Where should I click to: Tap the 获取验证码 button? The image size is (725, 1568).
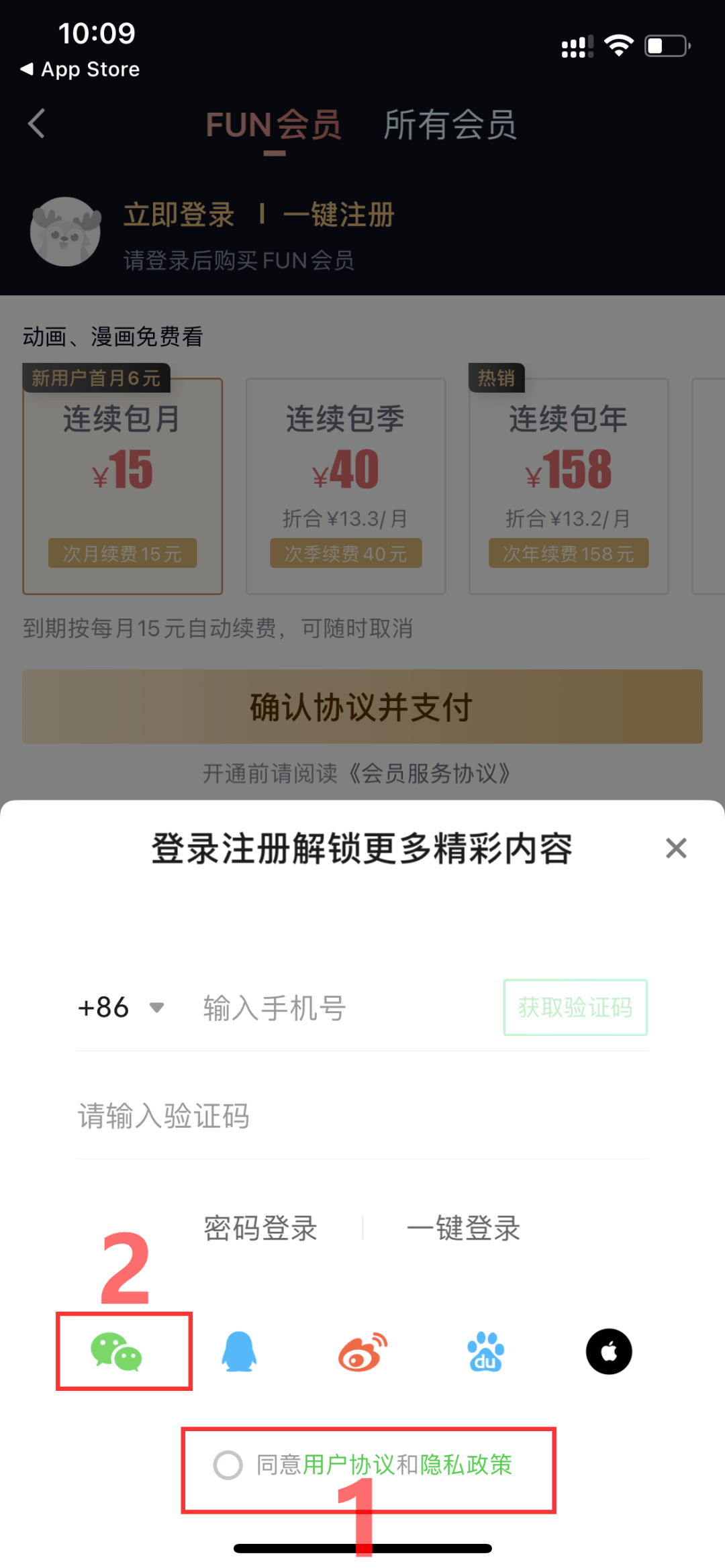575,1007
